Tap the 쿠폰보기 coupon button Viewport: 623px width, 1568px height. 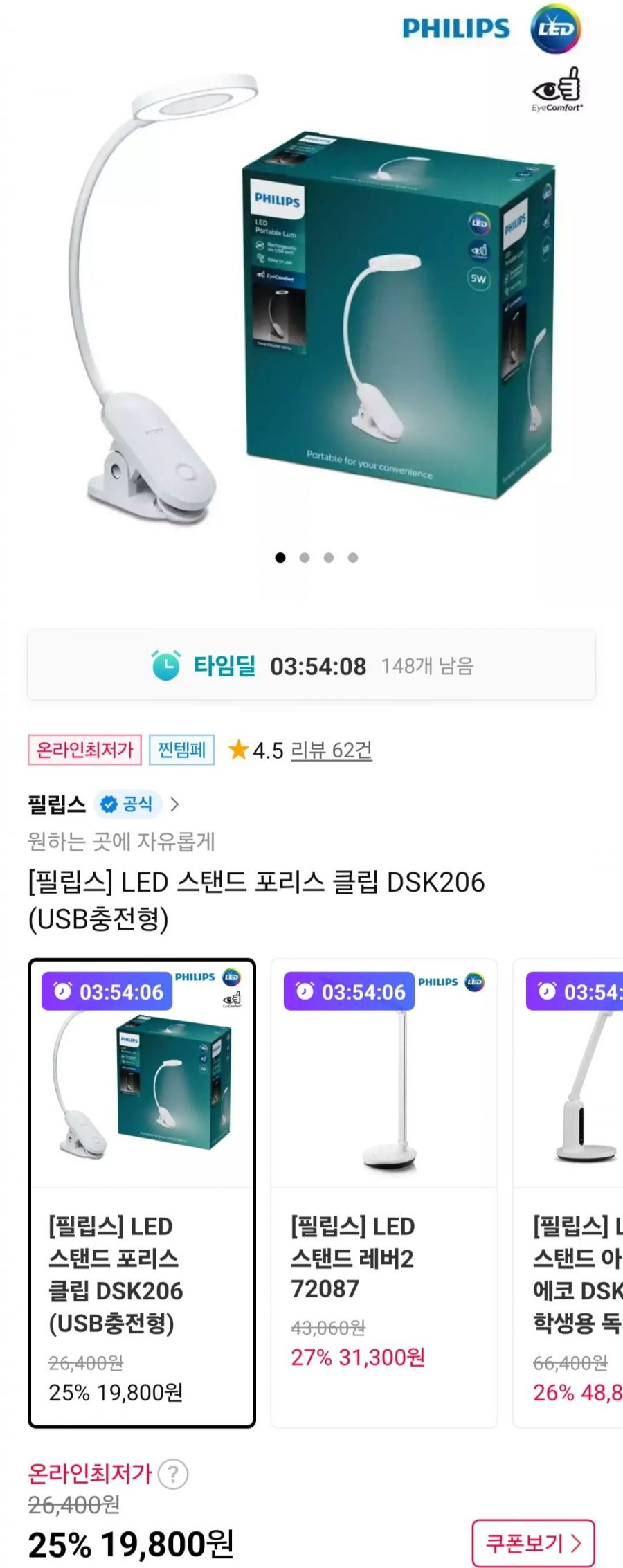(533, 1542)
